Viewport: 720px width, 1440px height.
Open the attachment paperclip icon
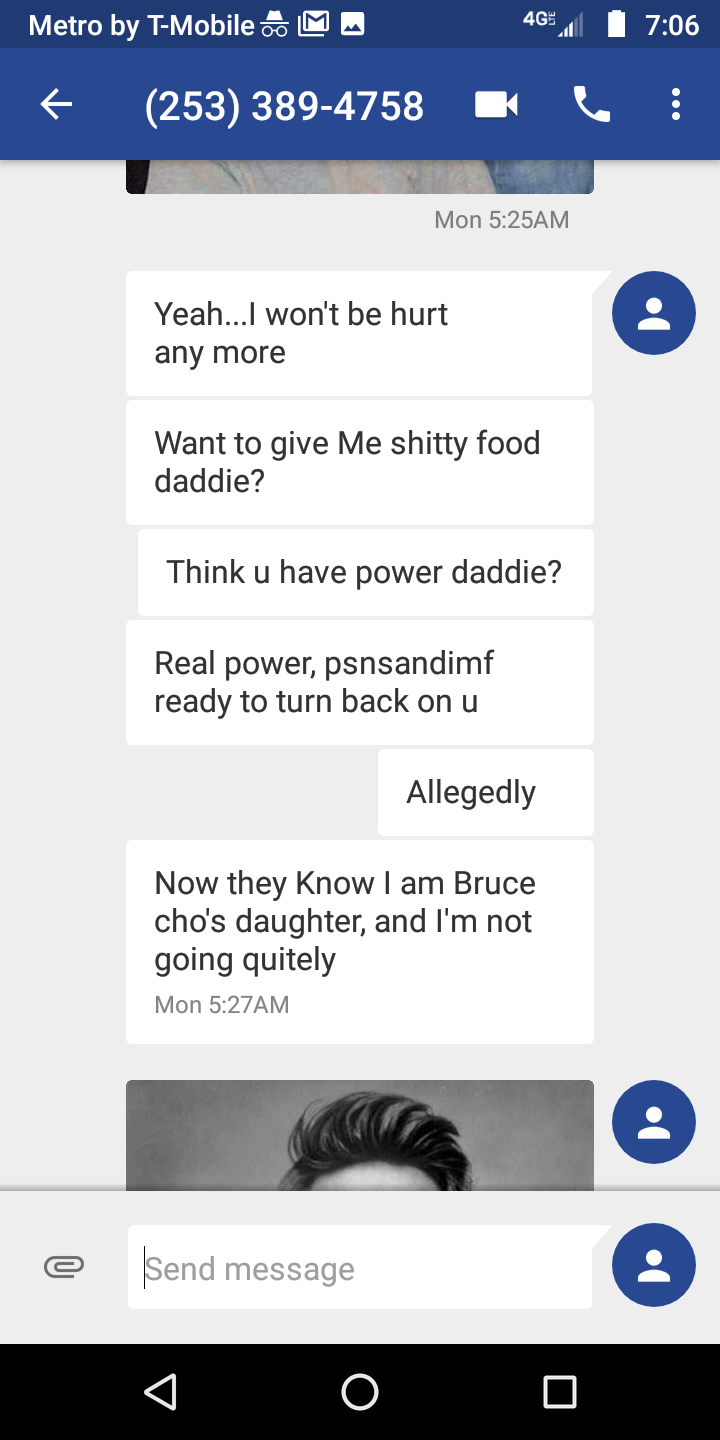tap(64, 1266)
